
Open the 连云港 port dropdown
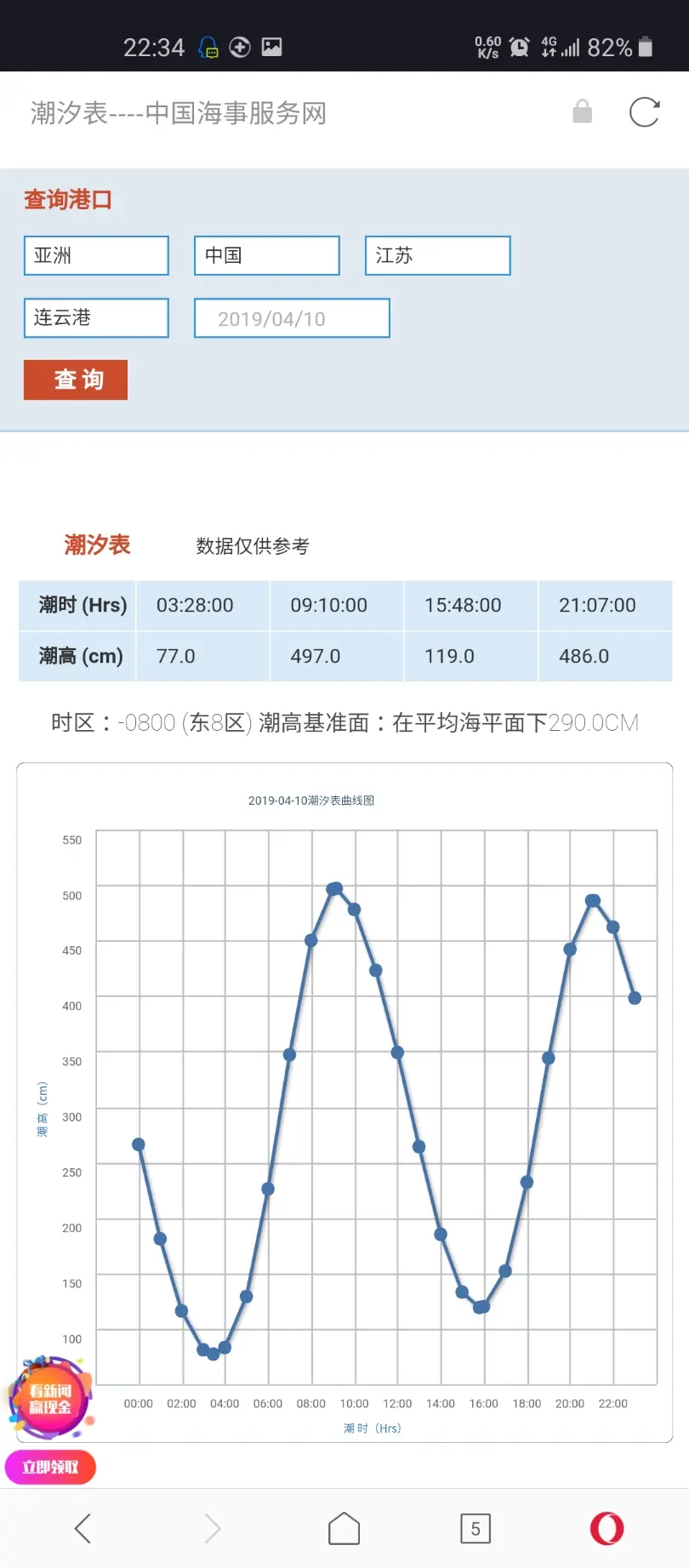[96, 317]
